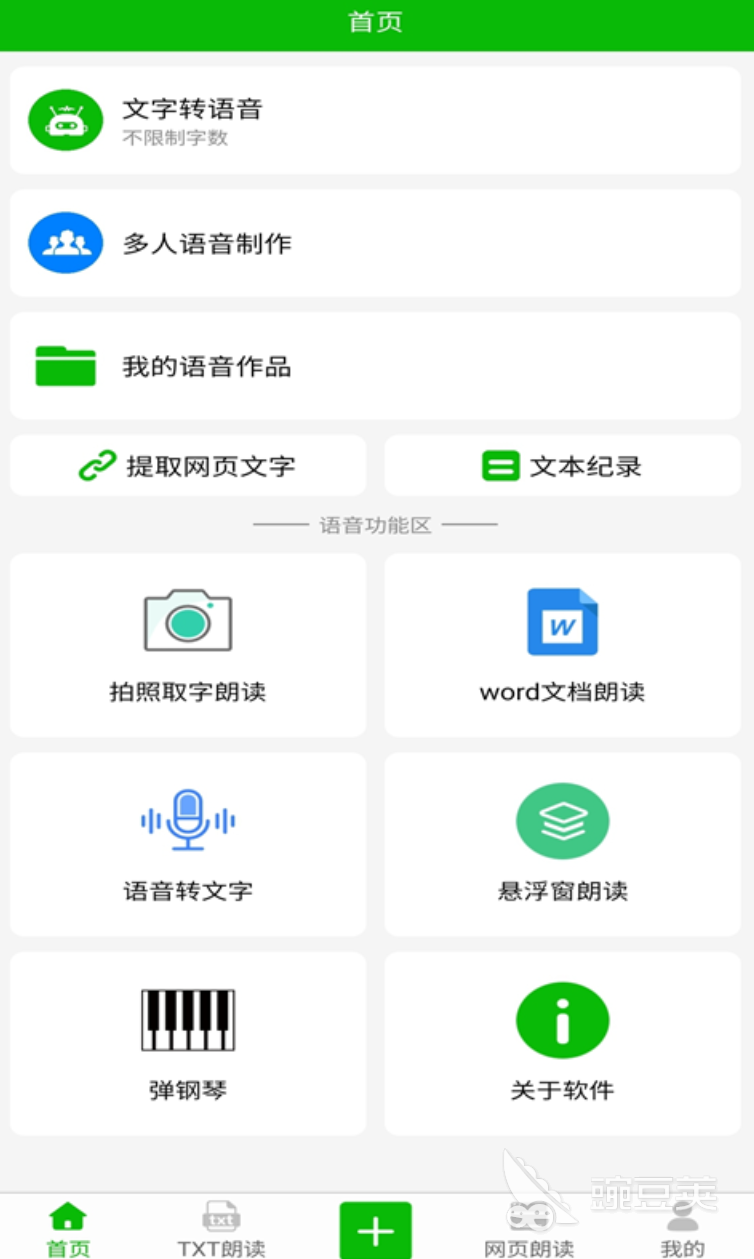The image size is (754, 1259).
Task: Open 关于软件 info icon
Action: [562, 1018]
